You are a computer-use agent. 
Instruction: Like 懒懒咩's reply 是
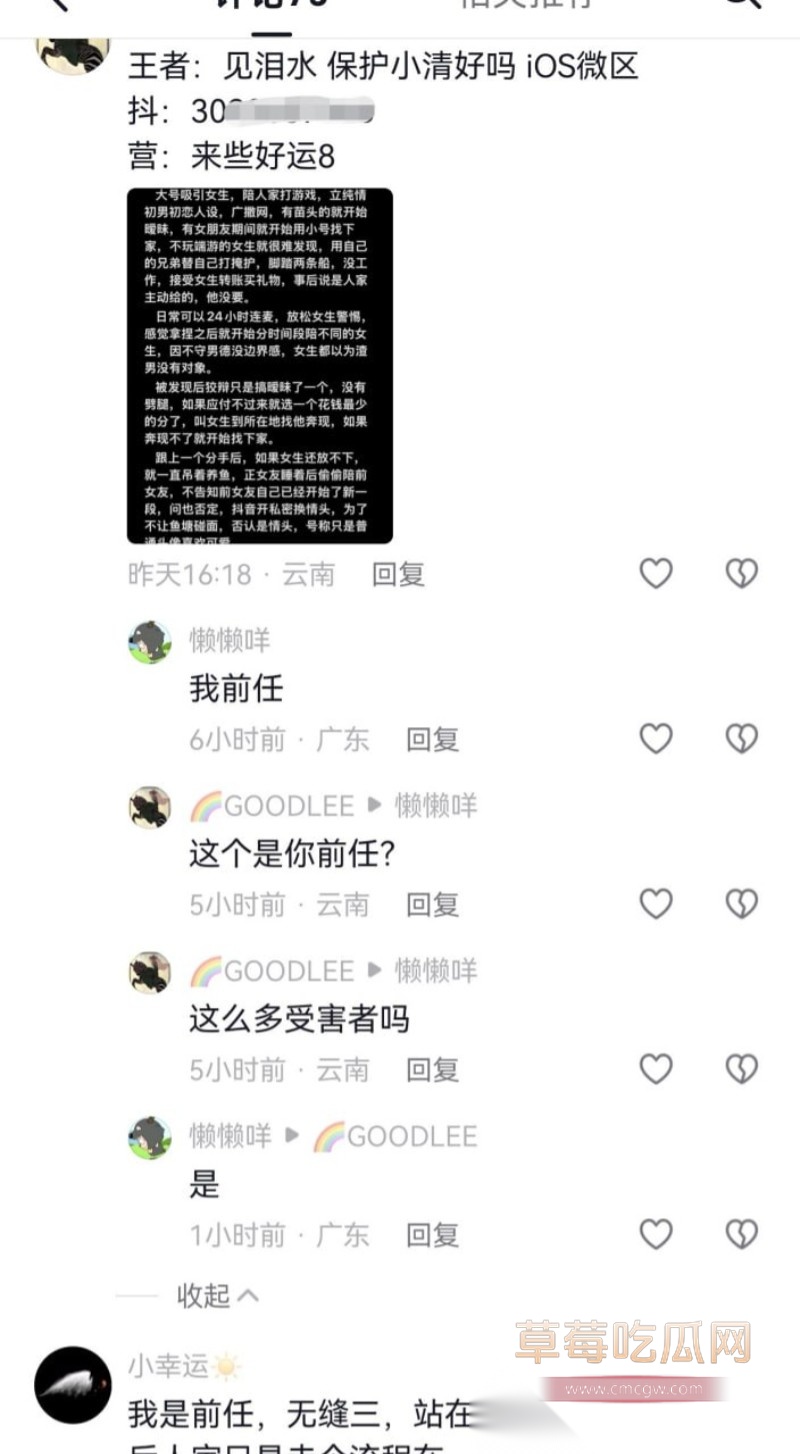[656, 1234]
